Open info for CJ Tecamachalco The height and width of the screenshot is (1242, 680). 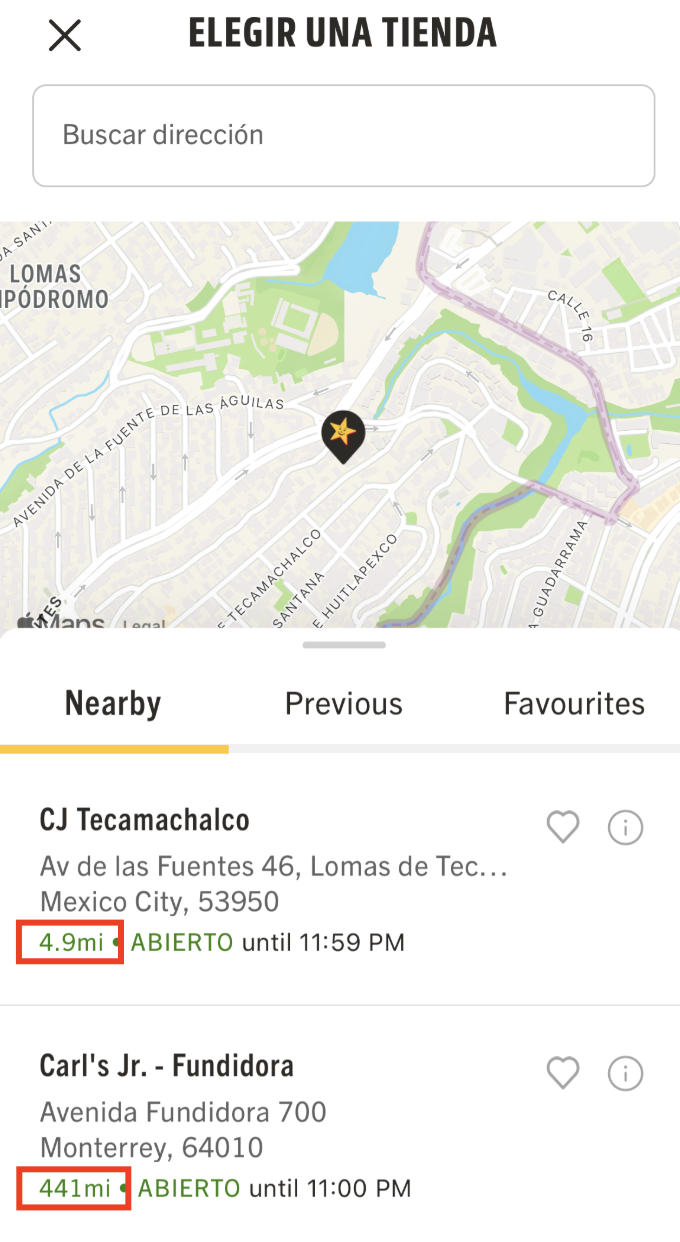click(x=626, y=827)
